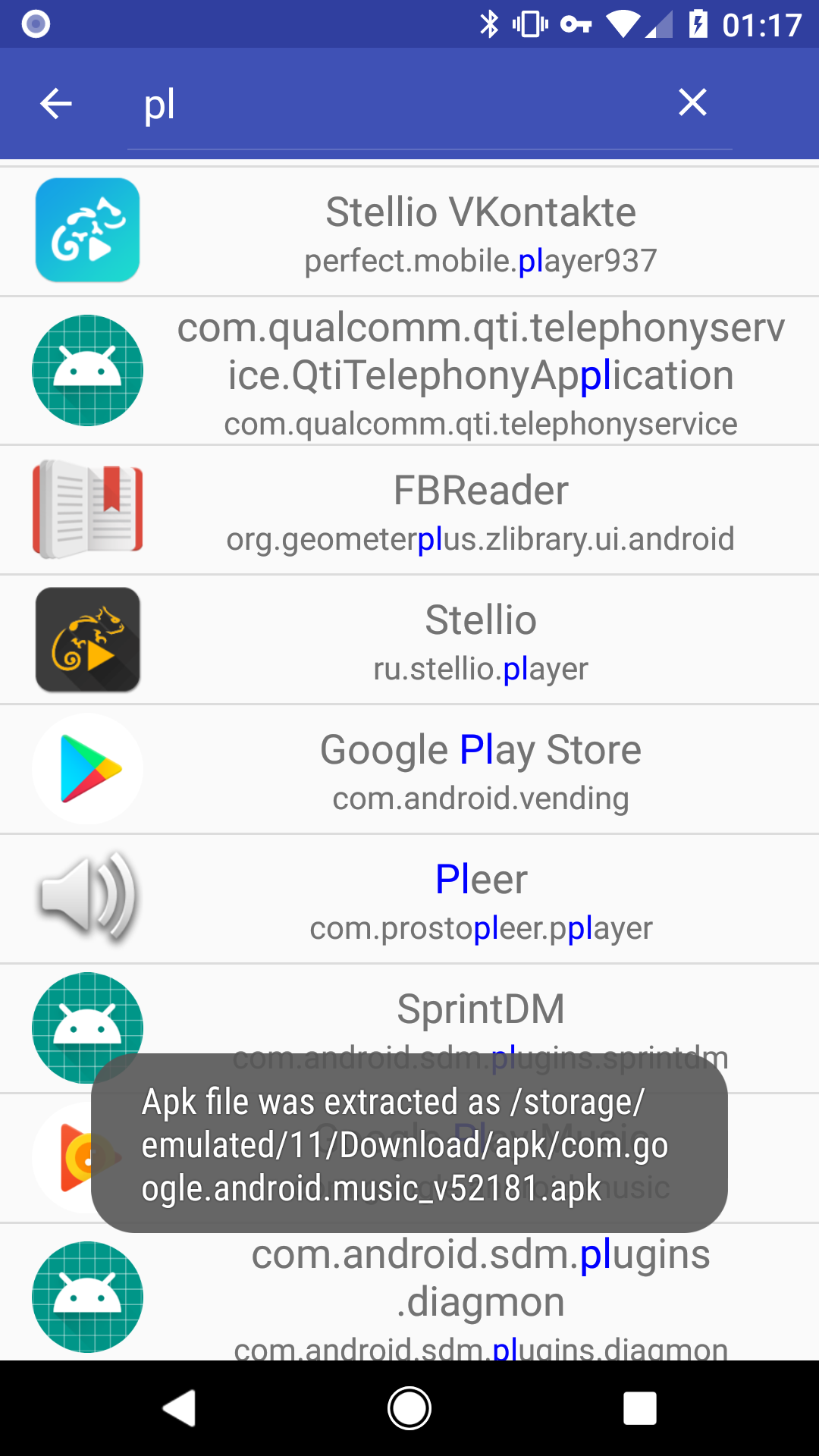The width and height of the screenshot is (819, 1456).
Task: Go to the Android home screen
Action: 409,1408
